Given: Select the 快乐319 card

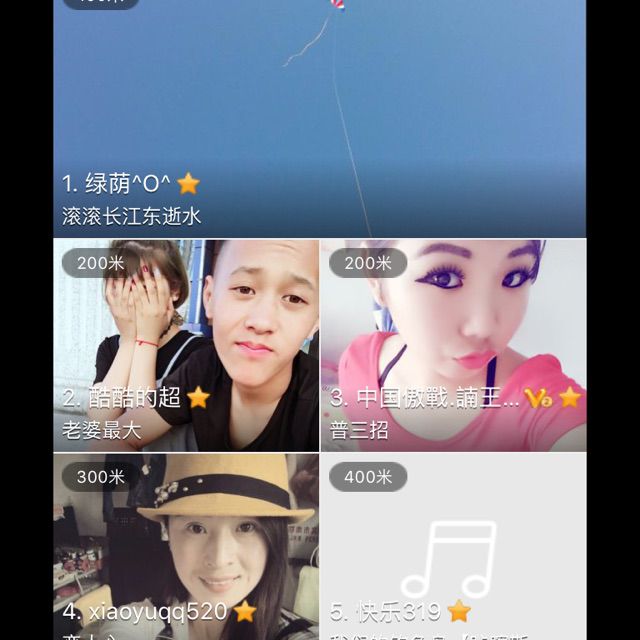Looking at the screenshot, I should [453, 547].
